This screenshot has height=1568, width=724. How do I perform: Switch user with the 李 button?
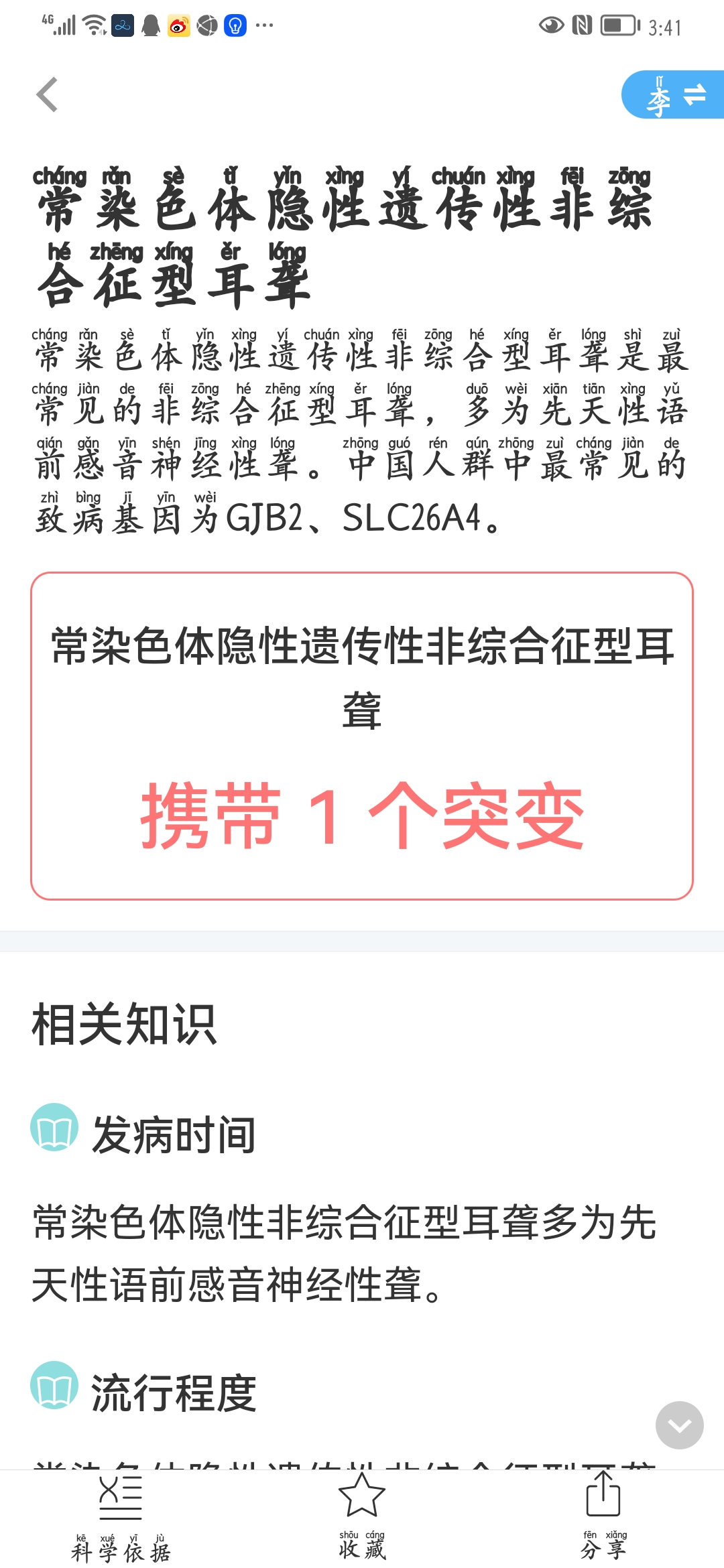click(674, 95)
